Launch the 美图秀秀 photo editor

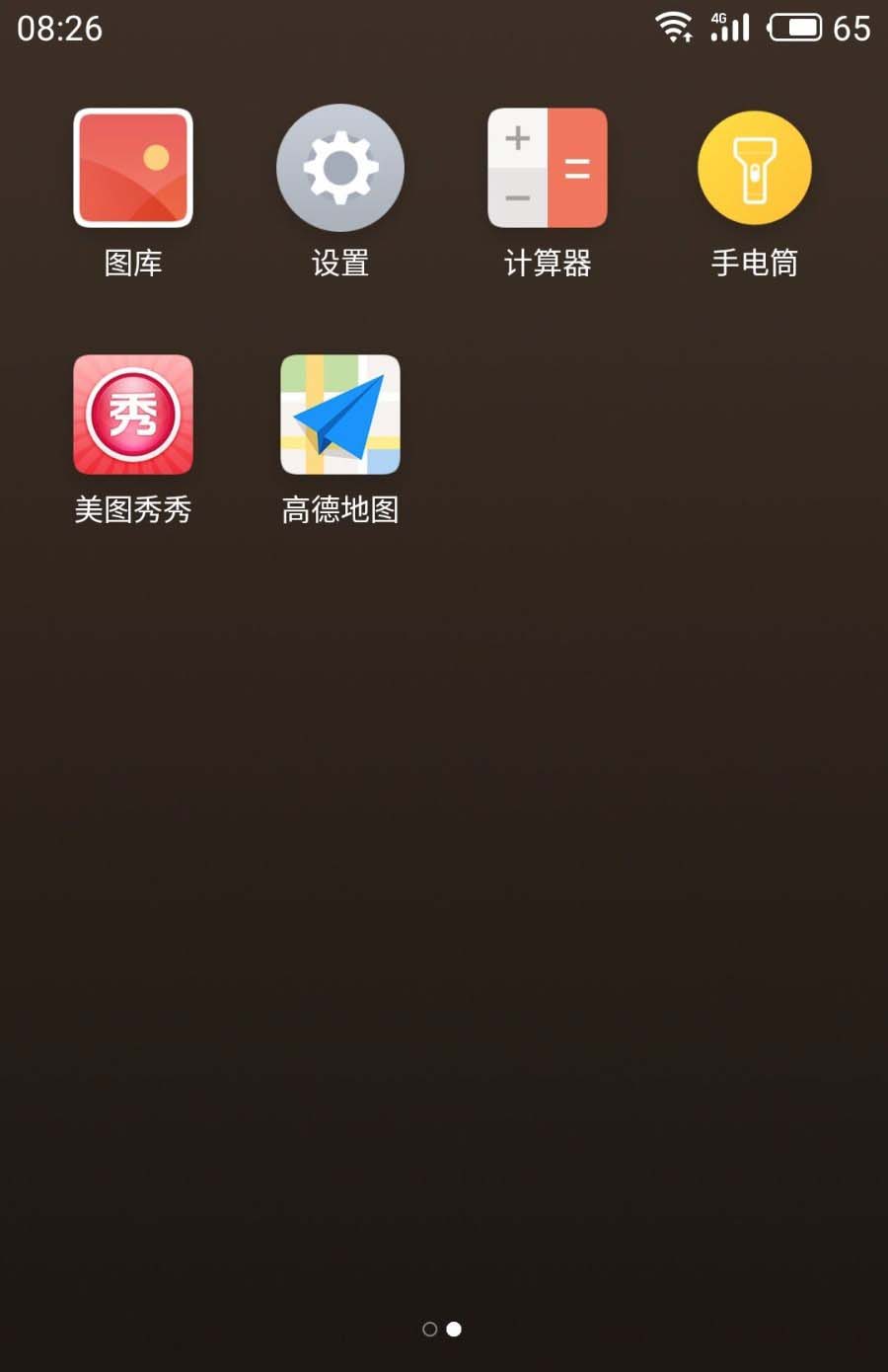(x=133, y=415)
